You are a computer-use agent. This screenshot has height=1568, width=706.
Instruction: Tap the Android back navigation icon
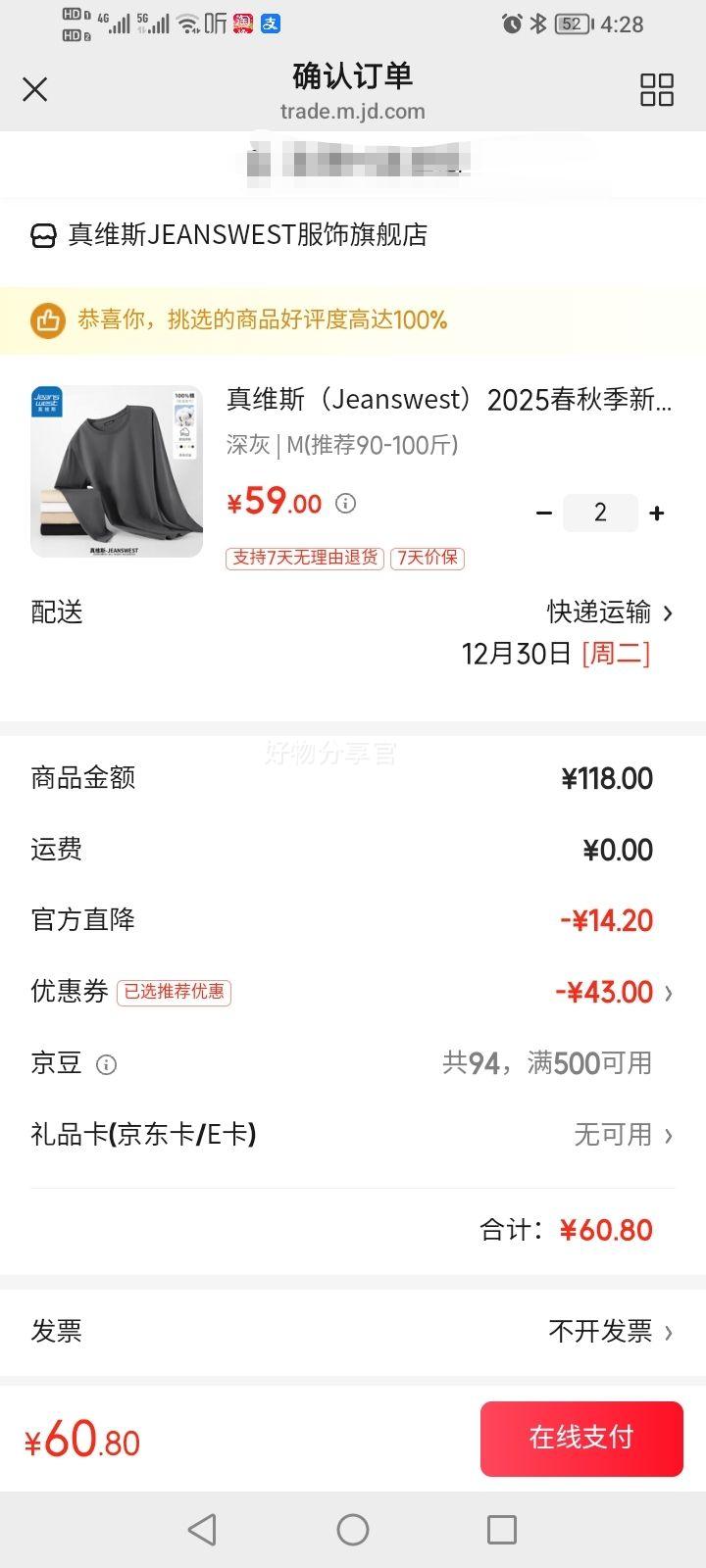[201, 1529]
